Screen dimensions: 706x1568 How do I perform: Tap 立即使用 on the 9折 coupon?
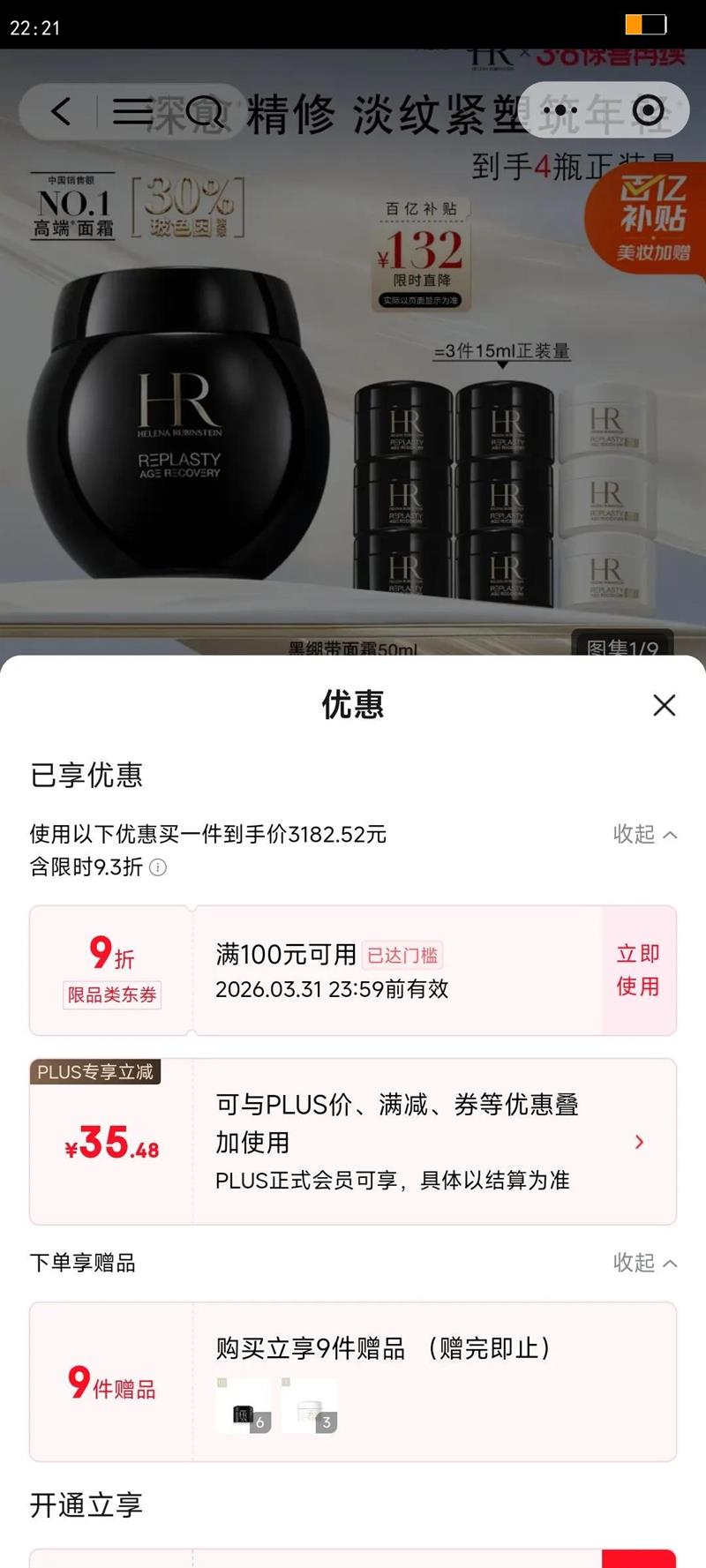(638, 970)
